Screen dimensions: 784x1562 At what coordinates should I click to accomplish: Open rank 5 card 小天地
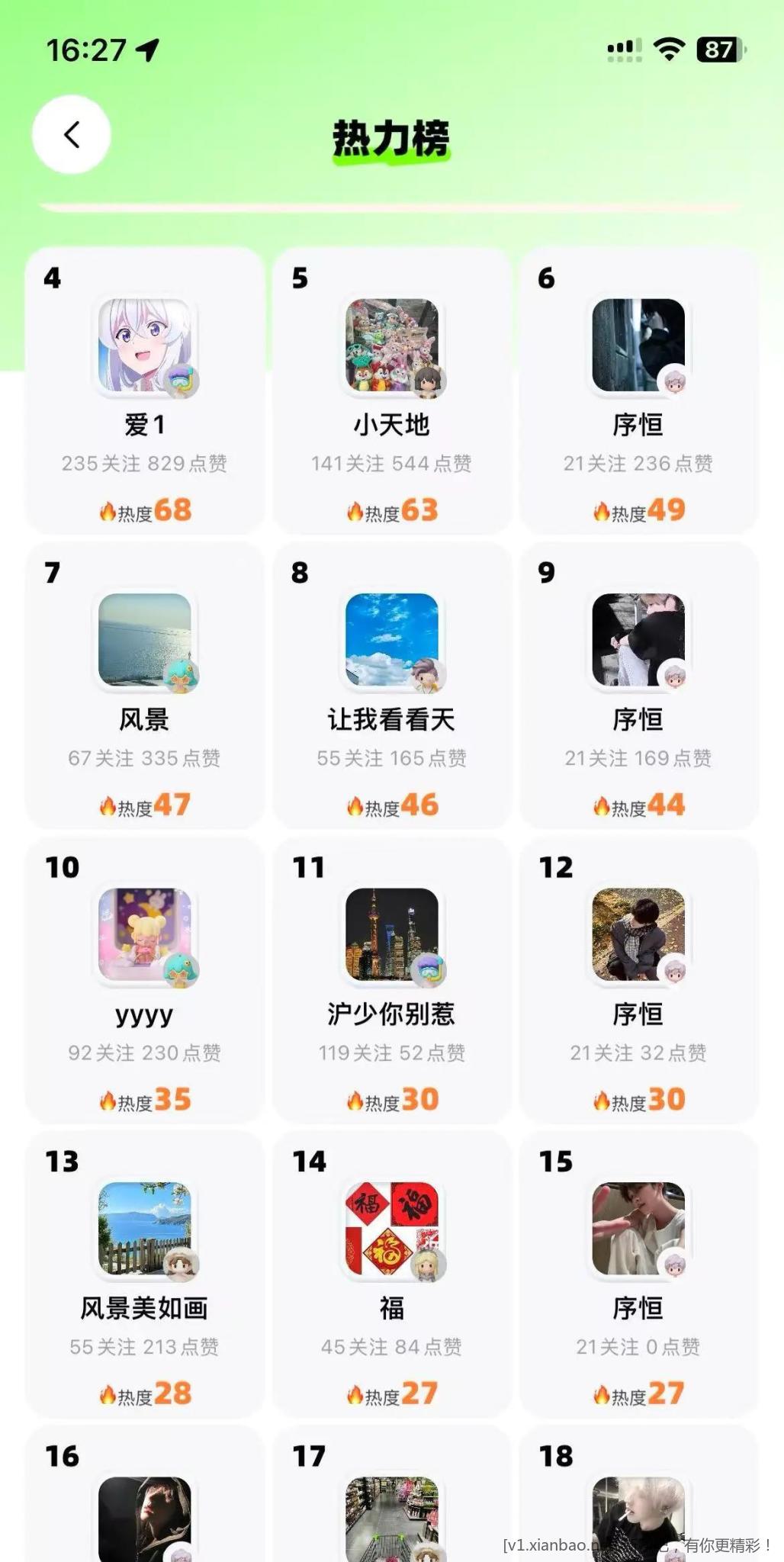coord(391,390)
